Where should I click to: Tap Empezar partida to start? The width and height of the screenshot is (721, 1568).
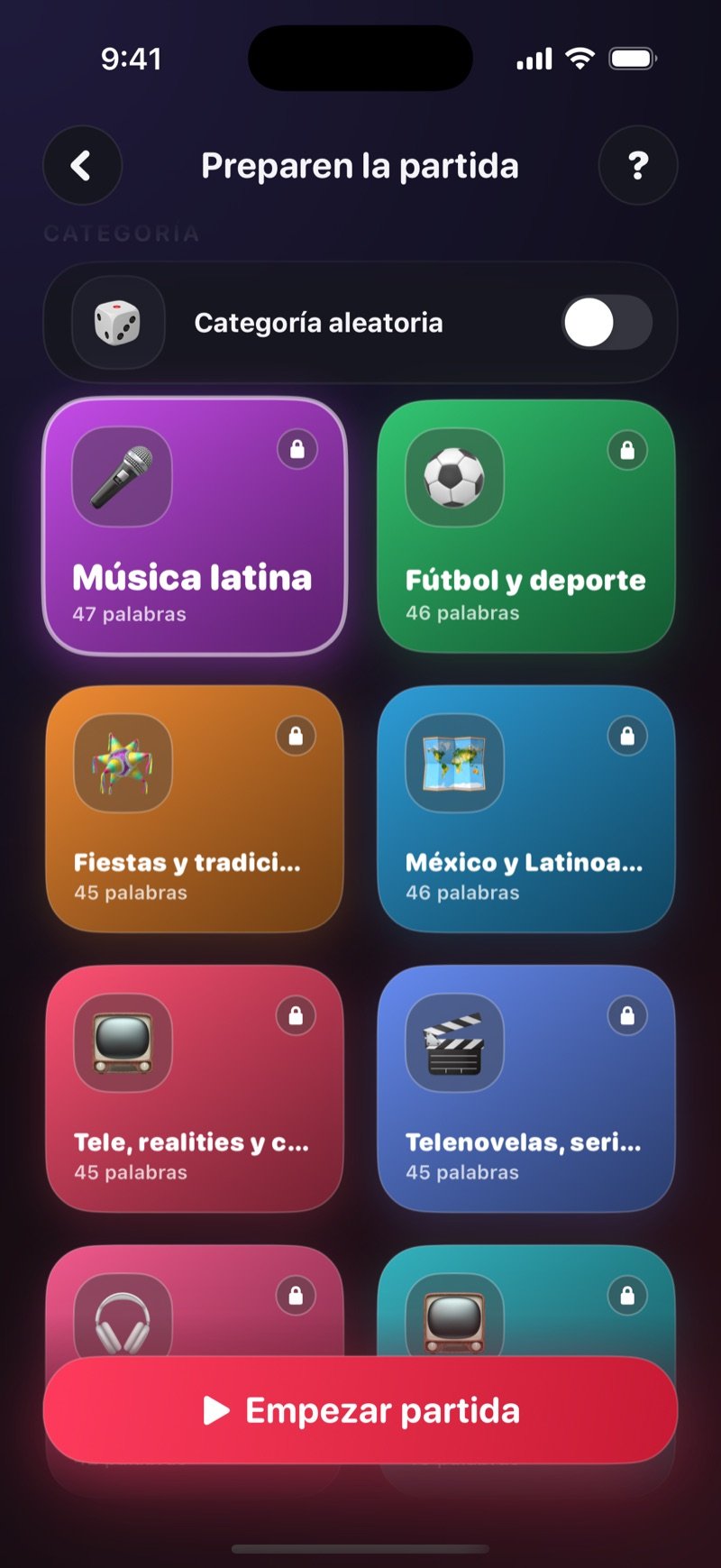click(360, 1410)
